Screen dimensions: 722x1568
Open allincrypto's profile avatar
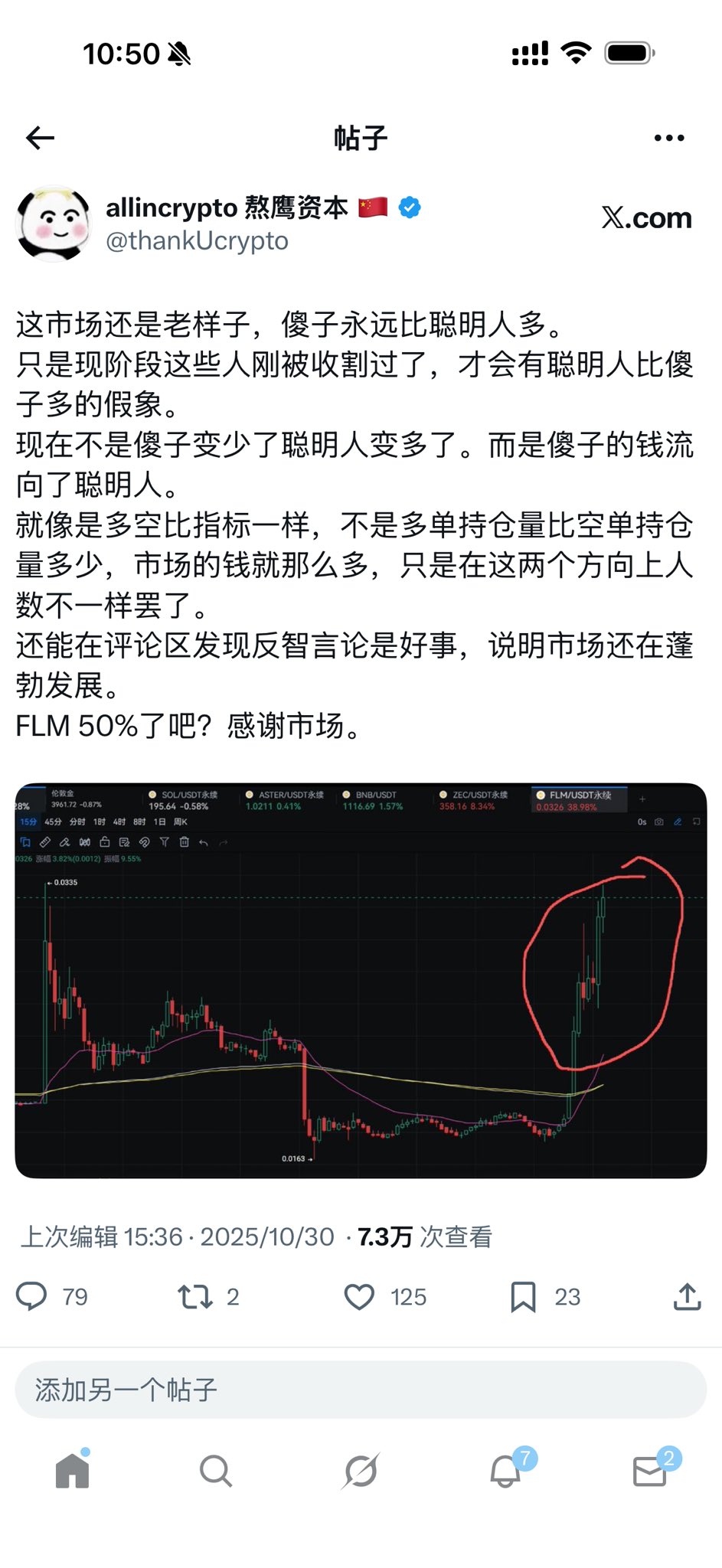(54, 224)
